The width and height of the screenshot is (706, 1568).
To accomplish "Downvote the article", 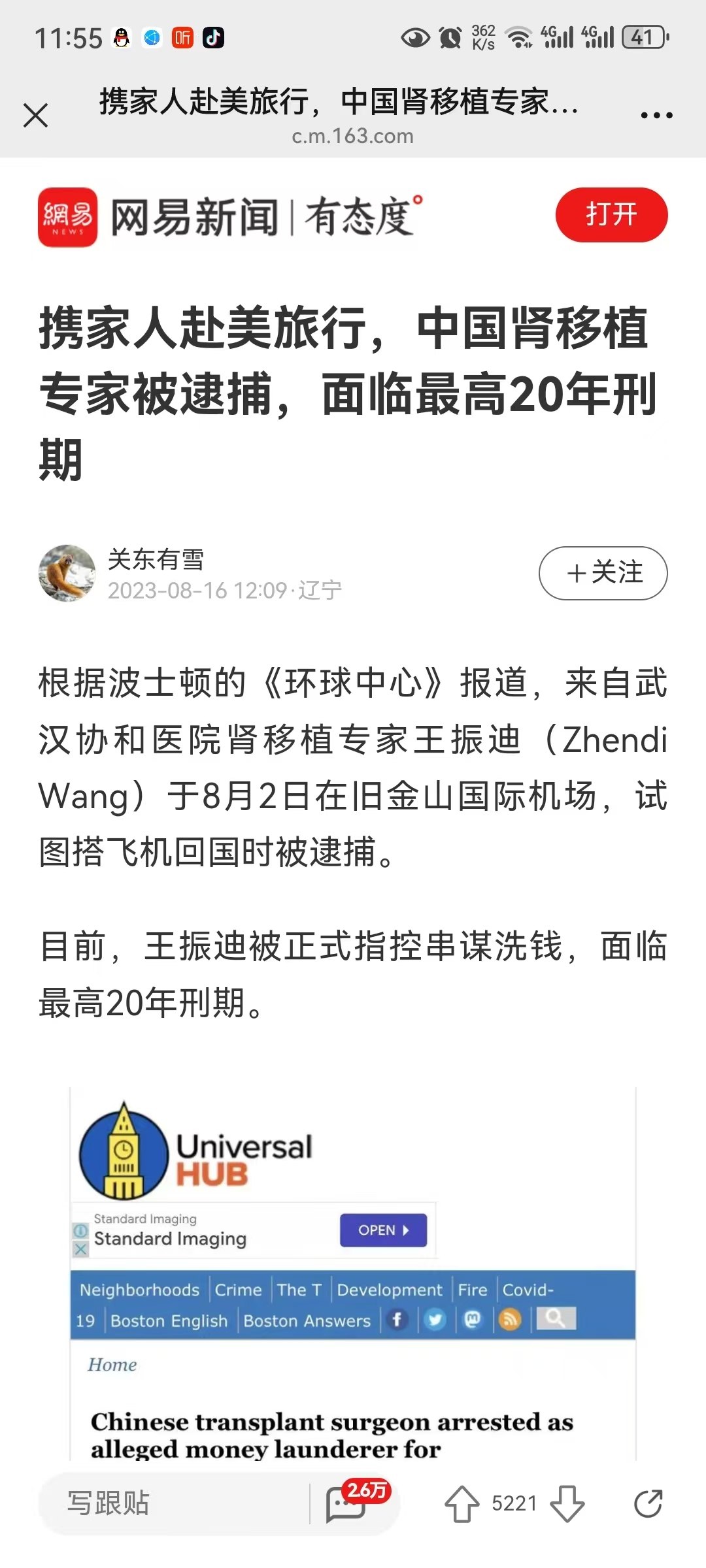I will (x=567, y=1503).
